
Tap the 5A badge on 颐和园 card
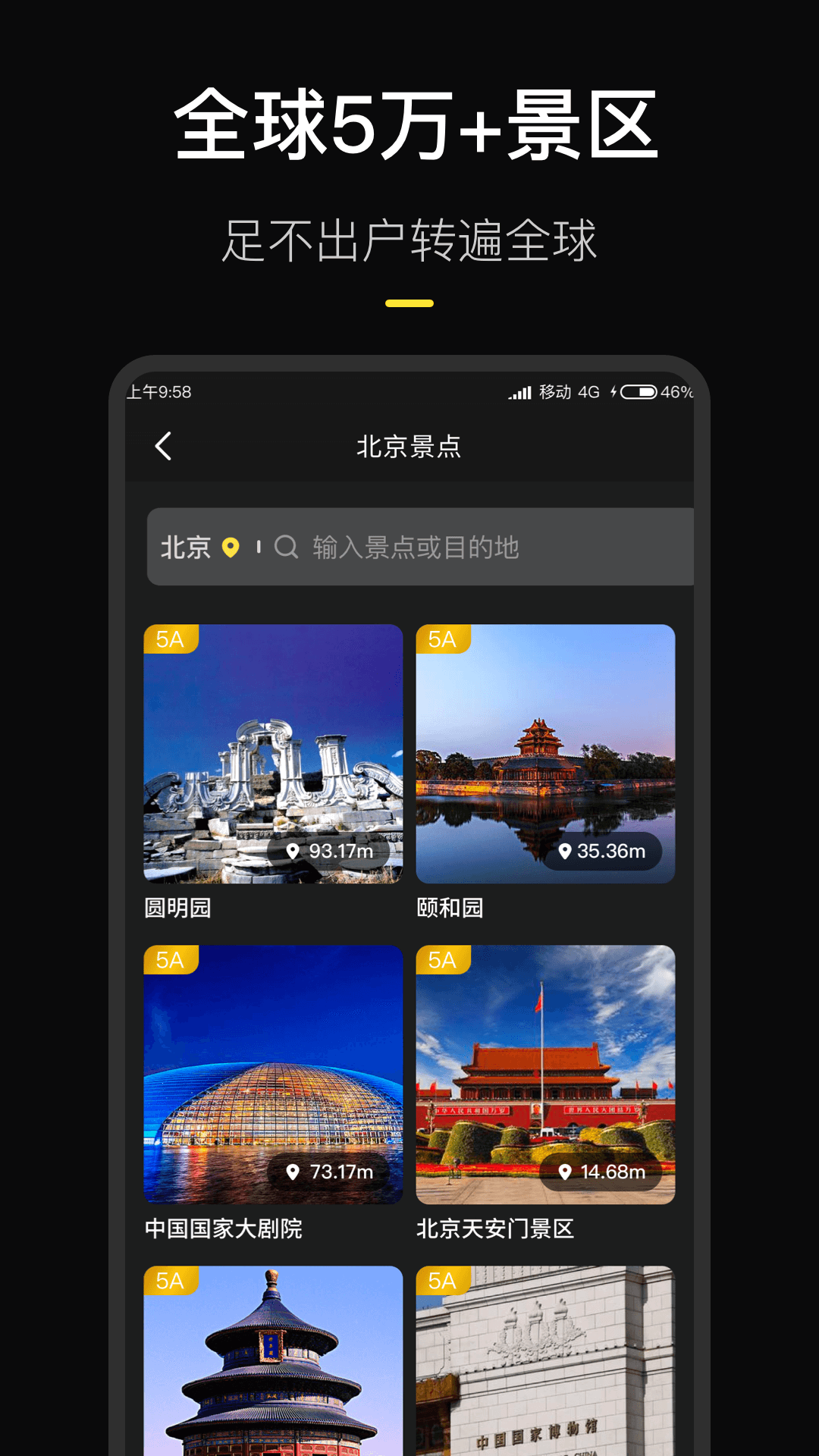(442, 641)
